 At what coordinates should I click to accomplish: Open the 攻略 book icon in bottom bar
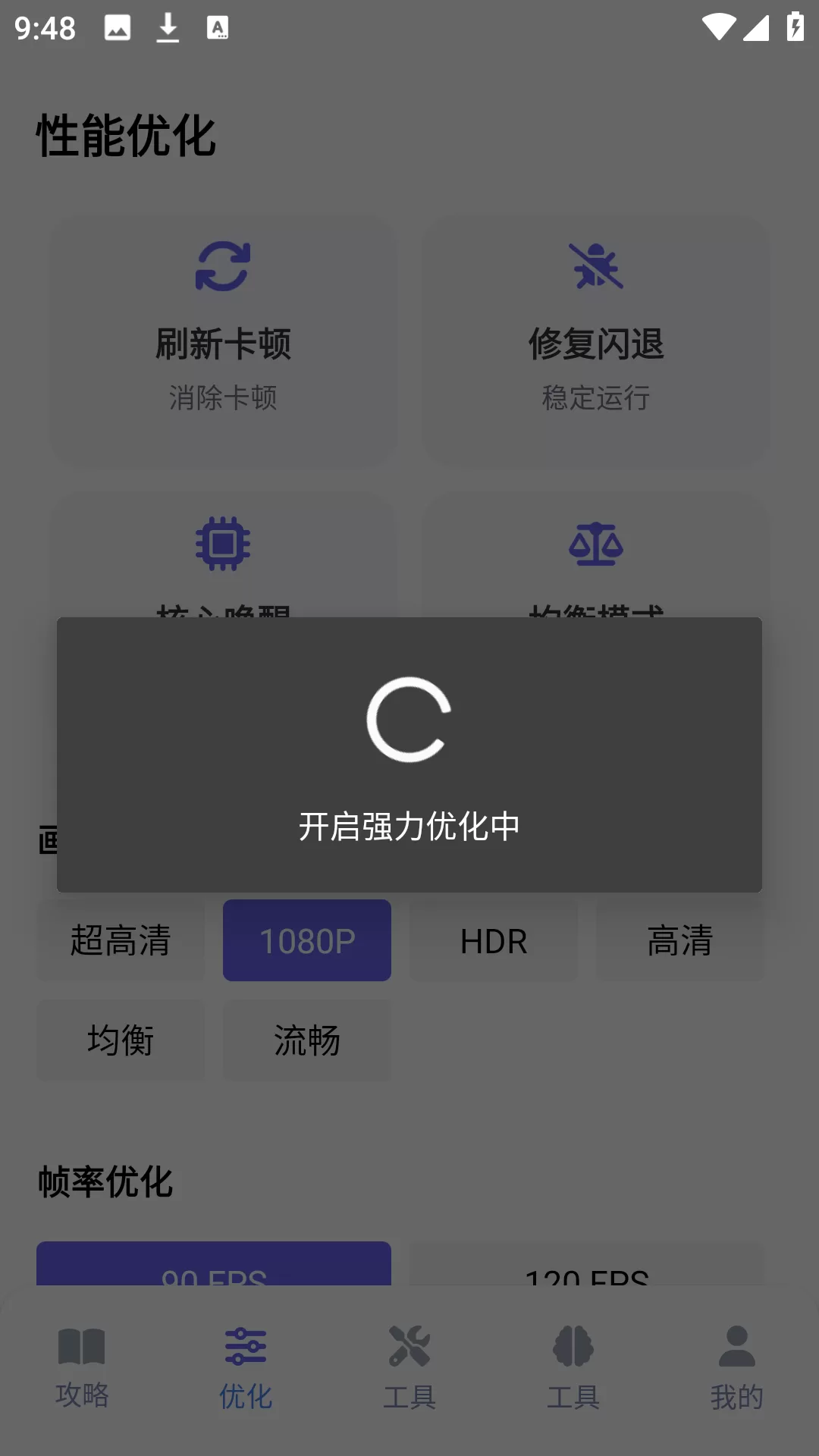(83, 1342)
